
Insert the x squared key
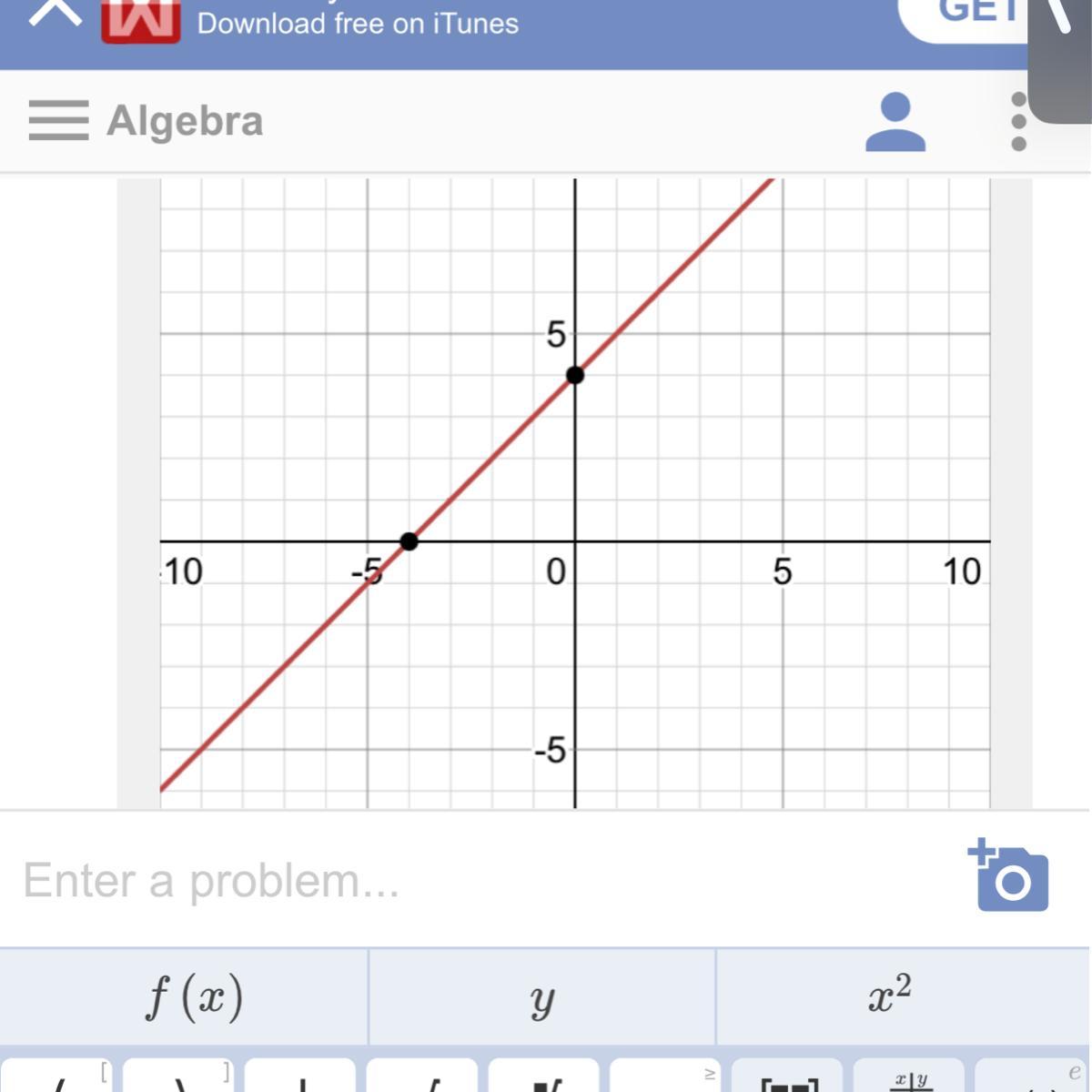coord(890,997)
